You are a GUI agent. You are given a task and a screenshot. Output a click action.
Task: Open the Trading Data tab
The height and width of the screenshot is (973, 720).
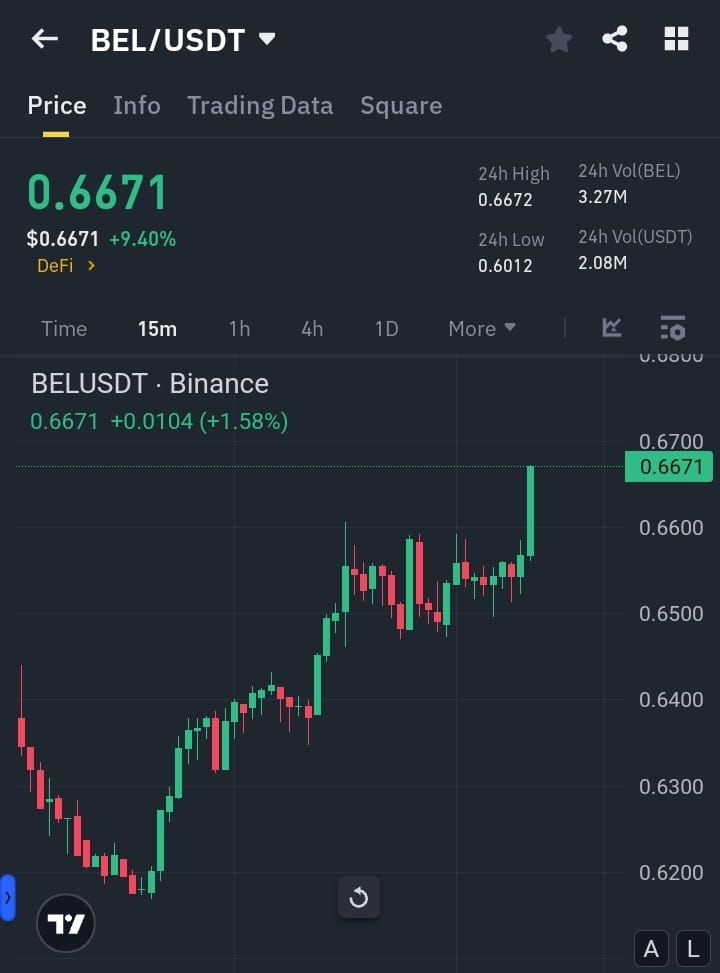coord(260,105)
